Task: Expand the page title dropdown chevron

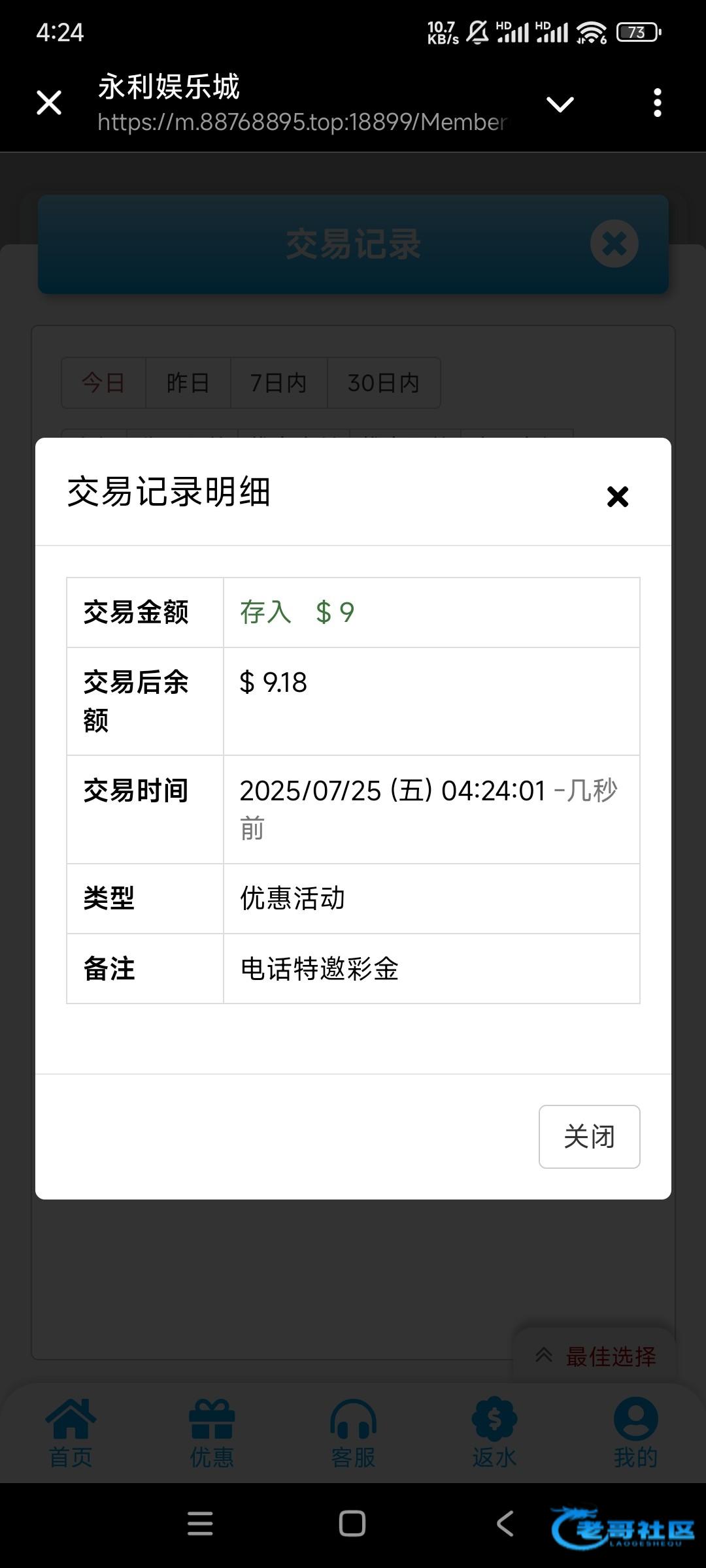Action: (x=560, y=104)
